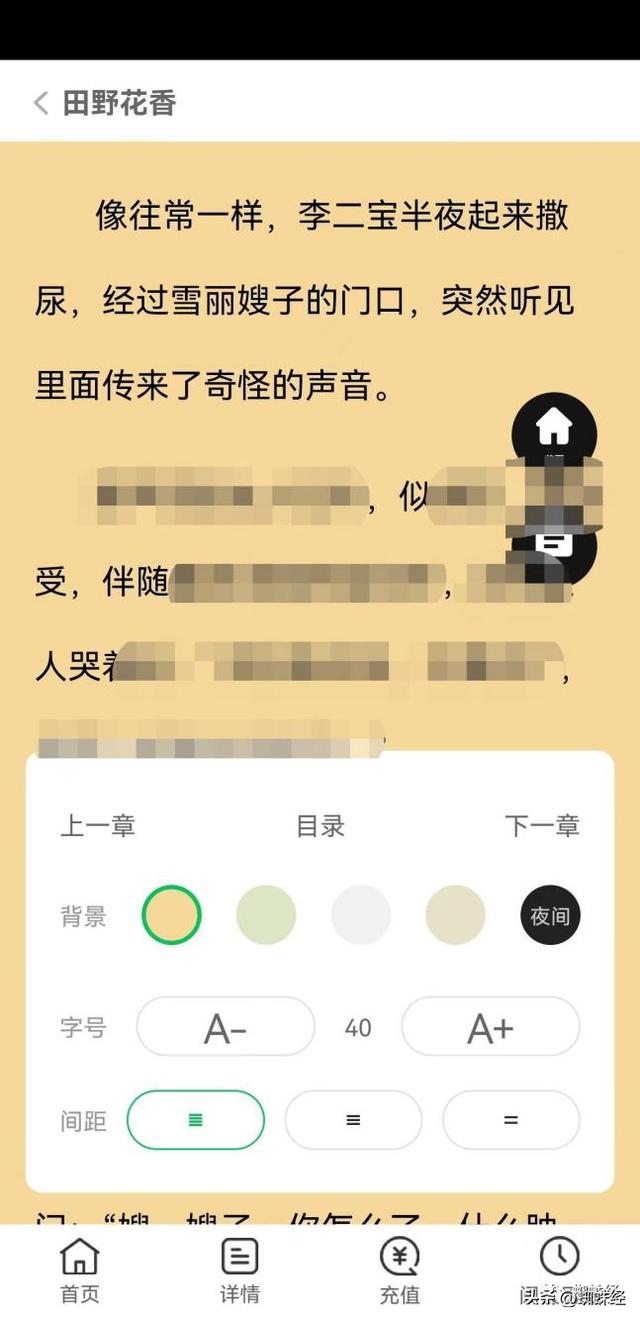The image size is (640, 1320).
Task: Choose the tightest line spacing
Action: [196, 1120]
